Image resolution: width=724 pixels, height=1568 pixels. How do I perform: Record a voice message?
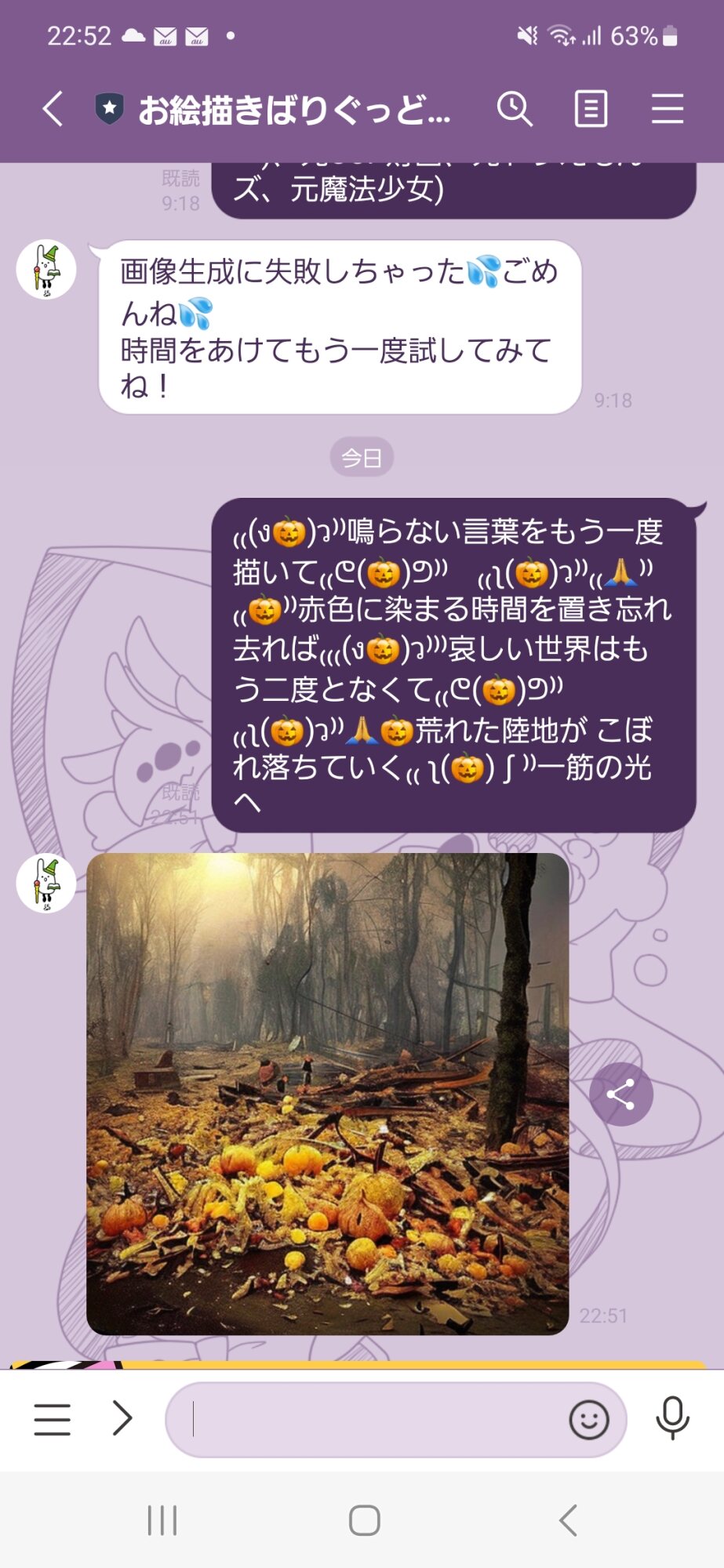tap(672, 1418)
